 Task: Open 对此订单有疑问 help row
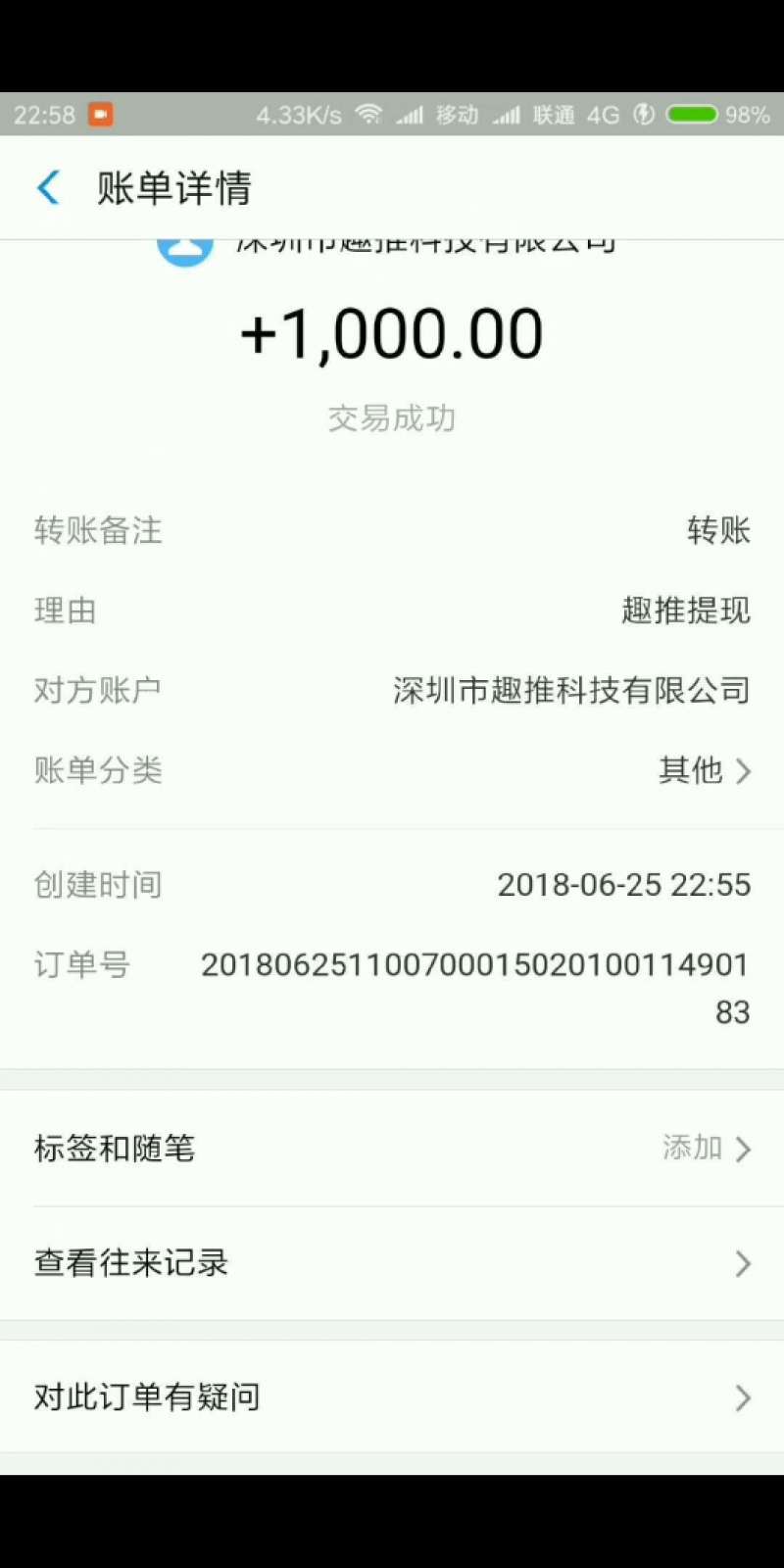(392, 1397)
